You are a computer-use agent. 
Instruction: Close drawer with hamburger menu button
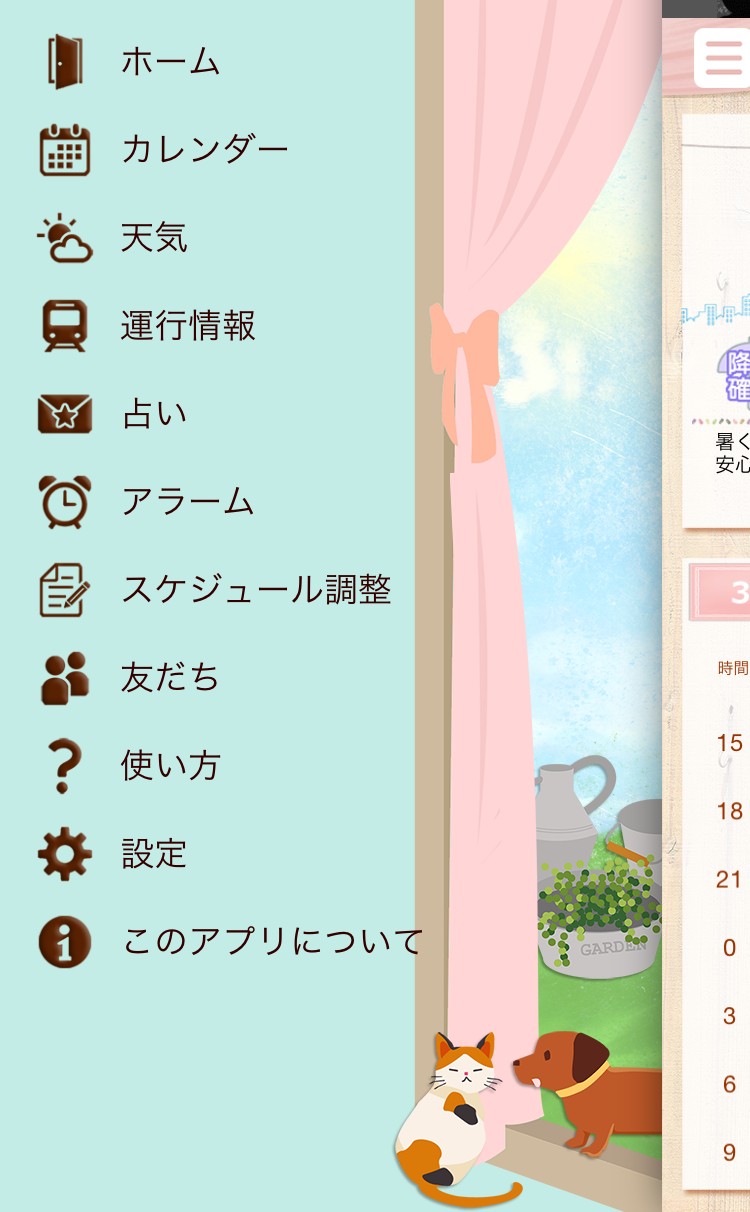tap(723, 58)
